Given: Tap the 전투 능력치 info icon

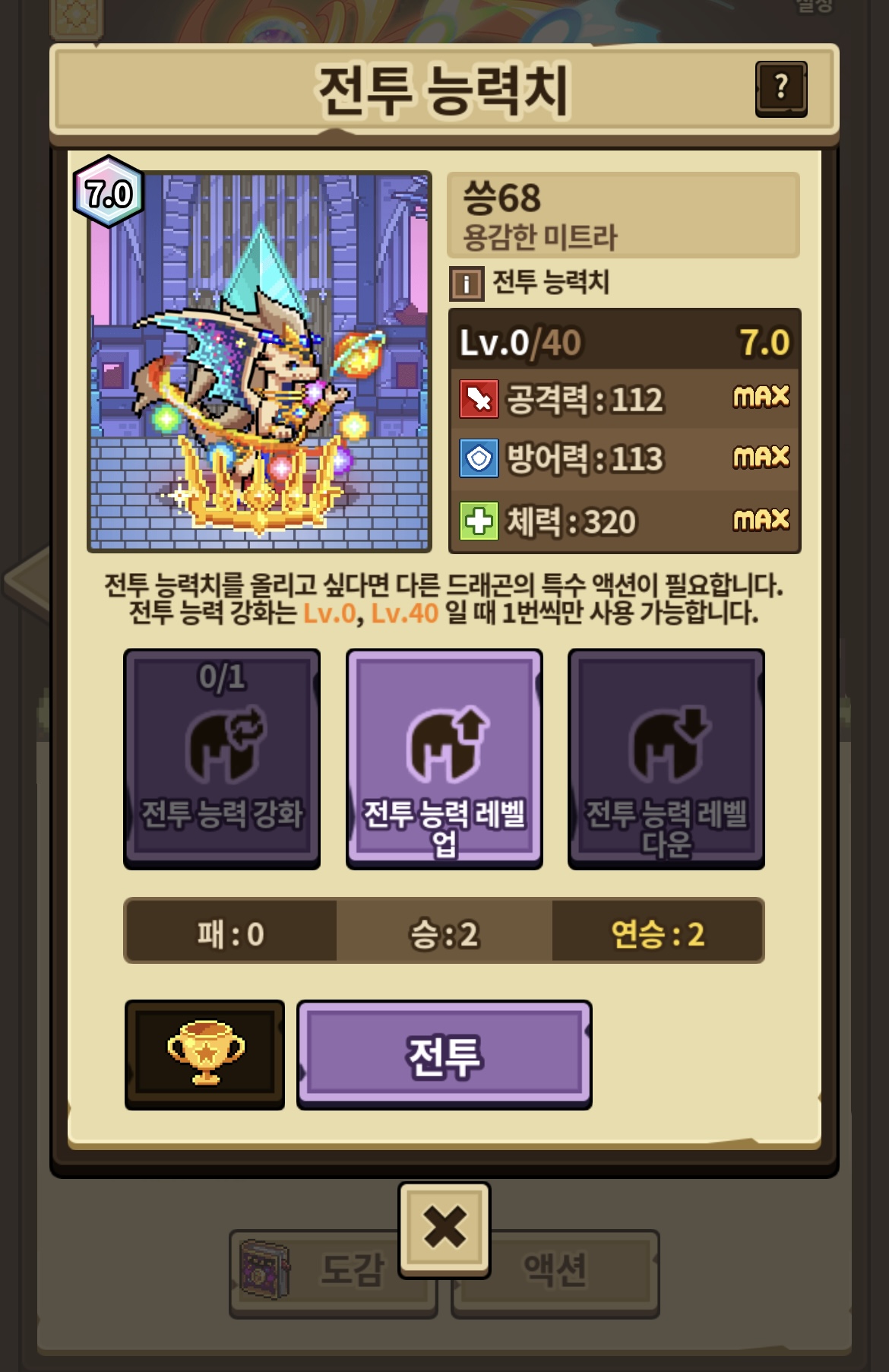Looking at the screenshot, I should click(x=467, y=284).
